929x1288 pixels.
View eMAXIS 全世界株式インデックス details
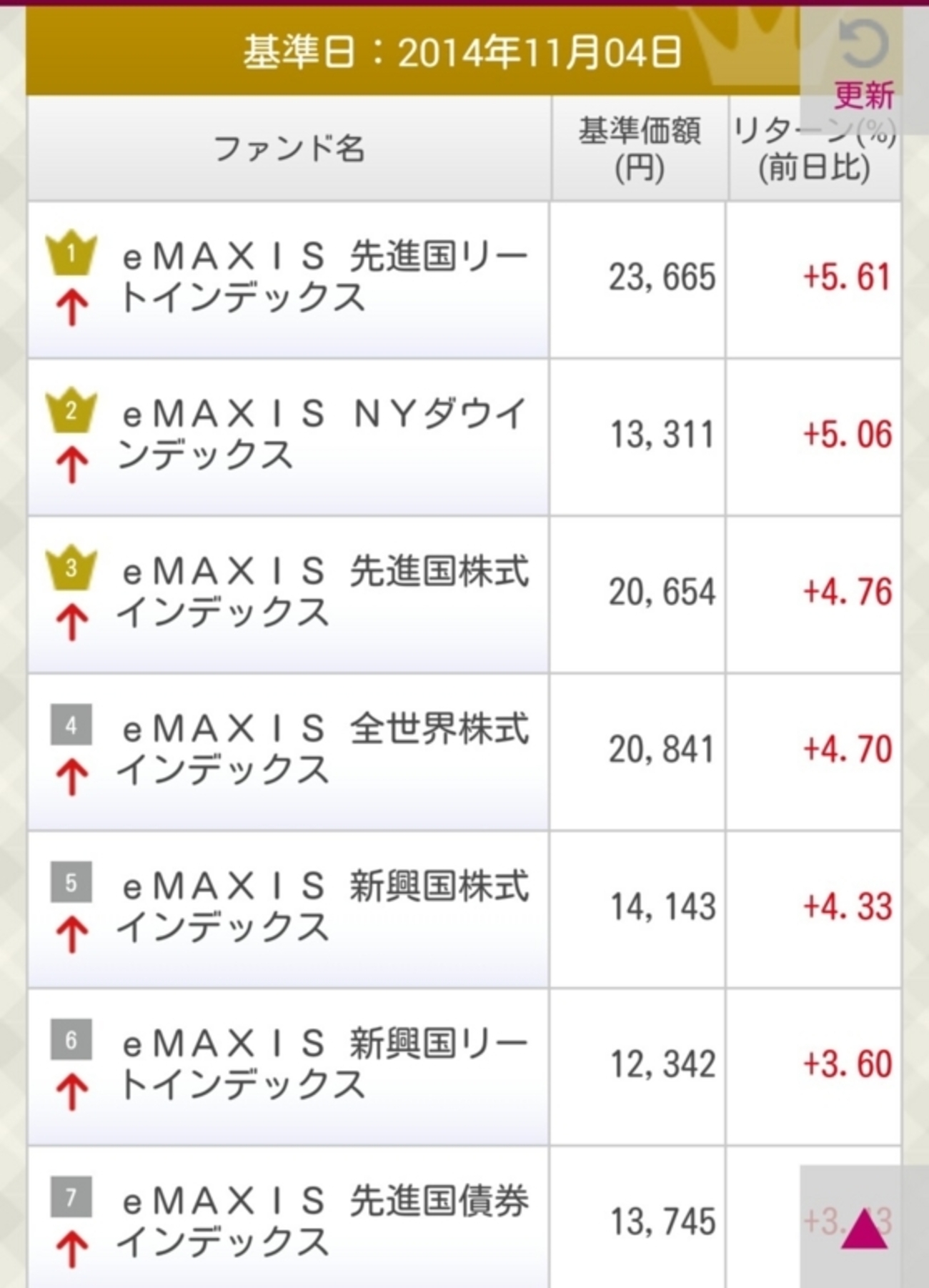[324, 749]
